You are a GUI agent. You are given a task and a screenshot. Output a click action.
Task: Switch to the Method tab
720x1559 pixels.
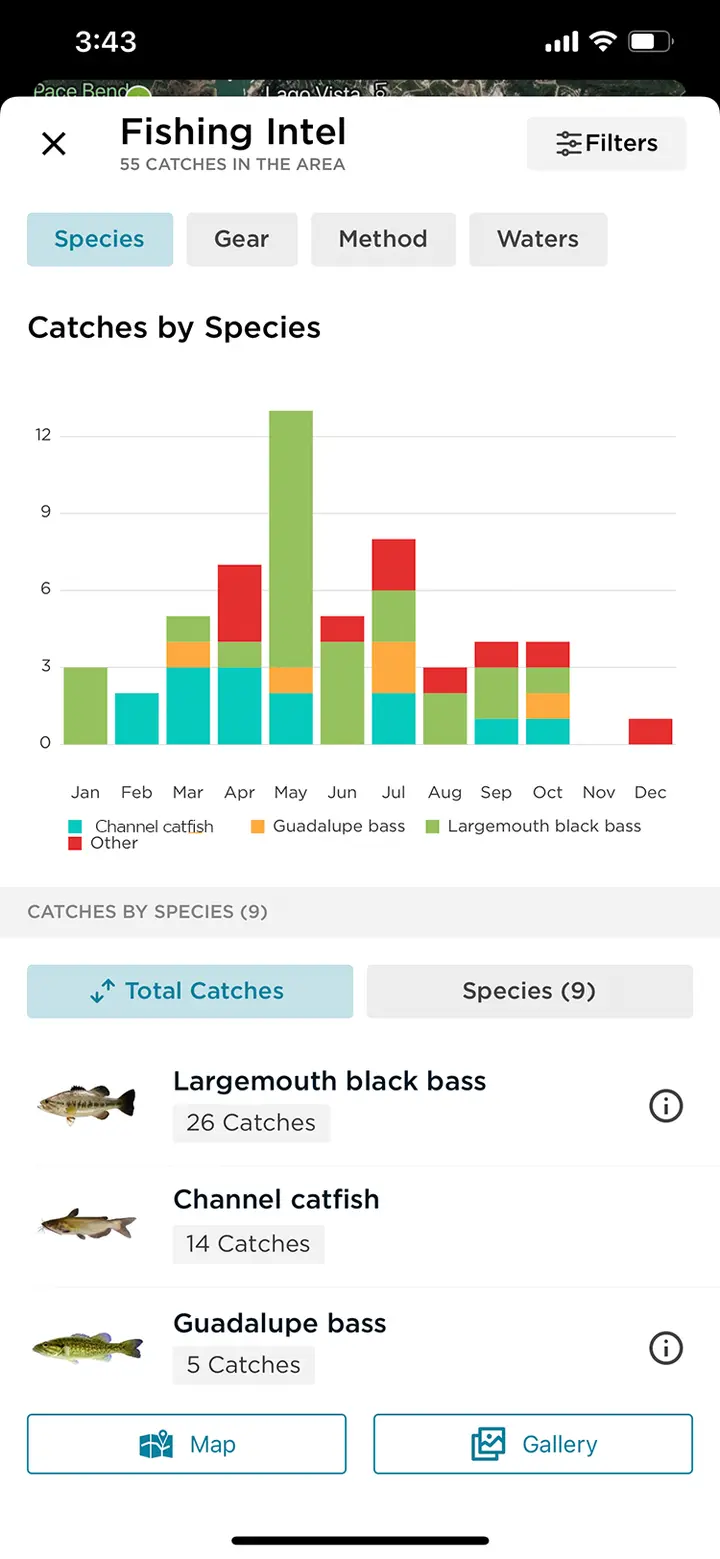click(383, 239)
